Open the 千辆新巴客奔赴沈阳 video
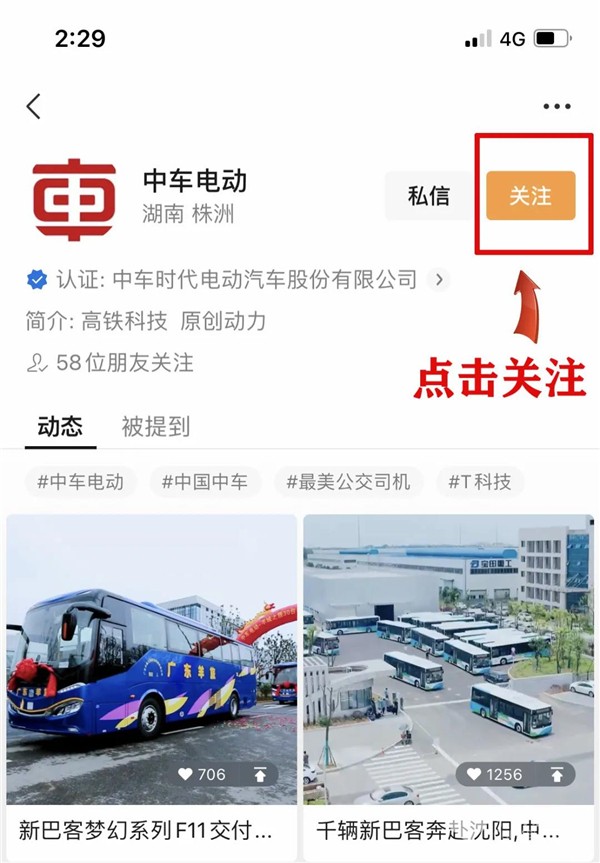Image resolution: width=600 pixels, height=863 pixels. click(448, 660)
